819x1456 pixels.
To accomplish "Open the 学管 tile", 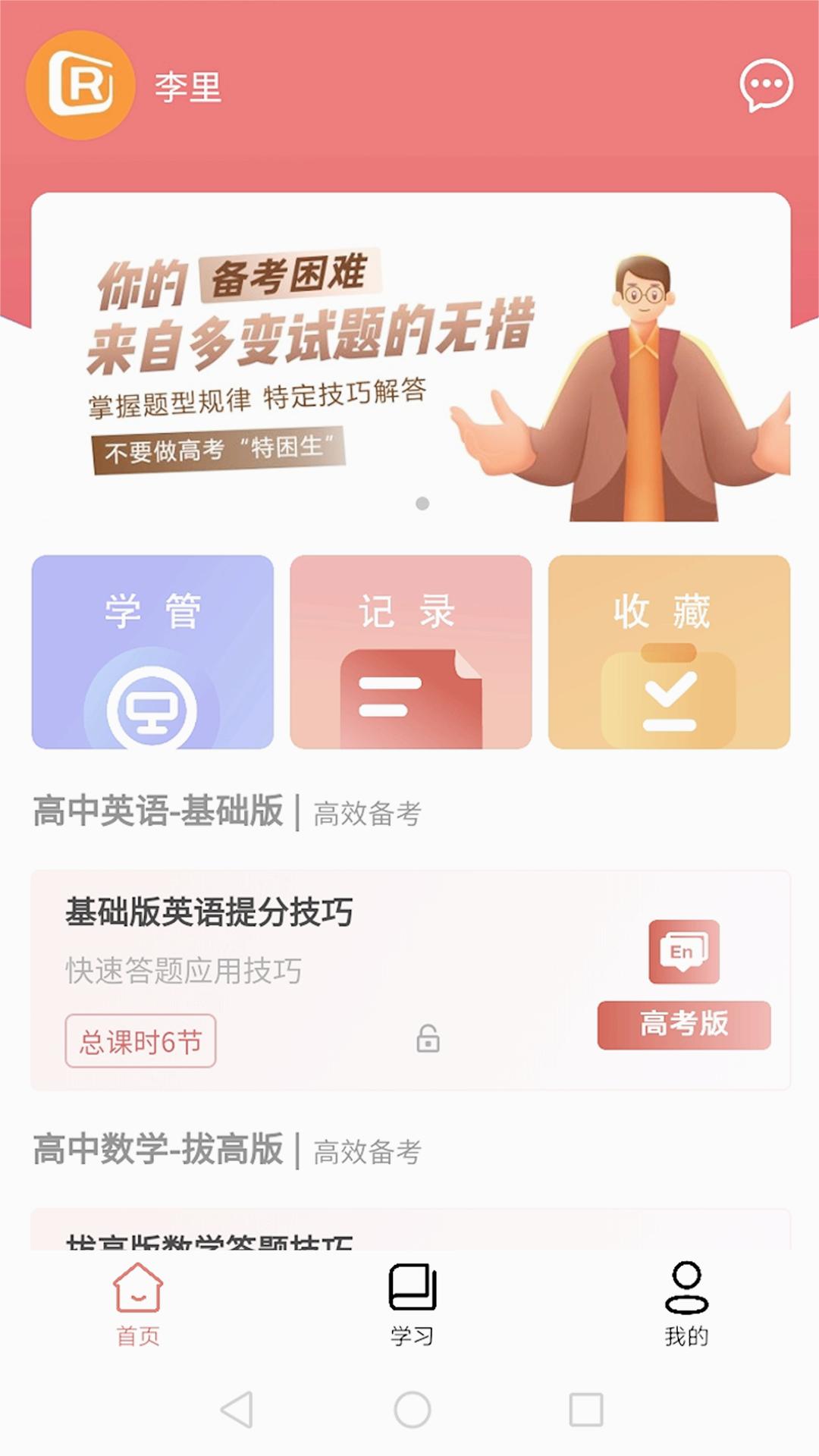I will (152, 652).
